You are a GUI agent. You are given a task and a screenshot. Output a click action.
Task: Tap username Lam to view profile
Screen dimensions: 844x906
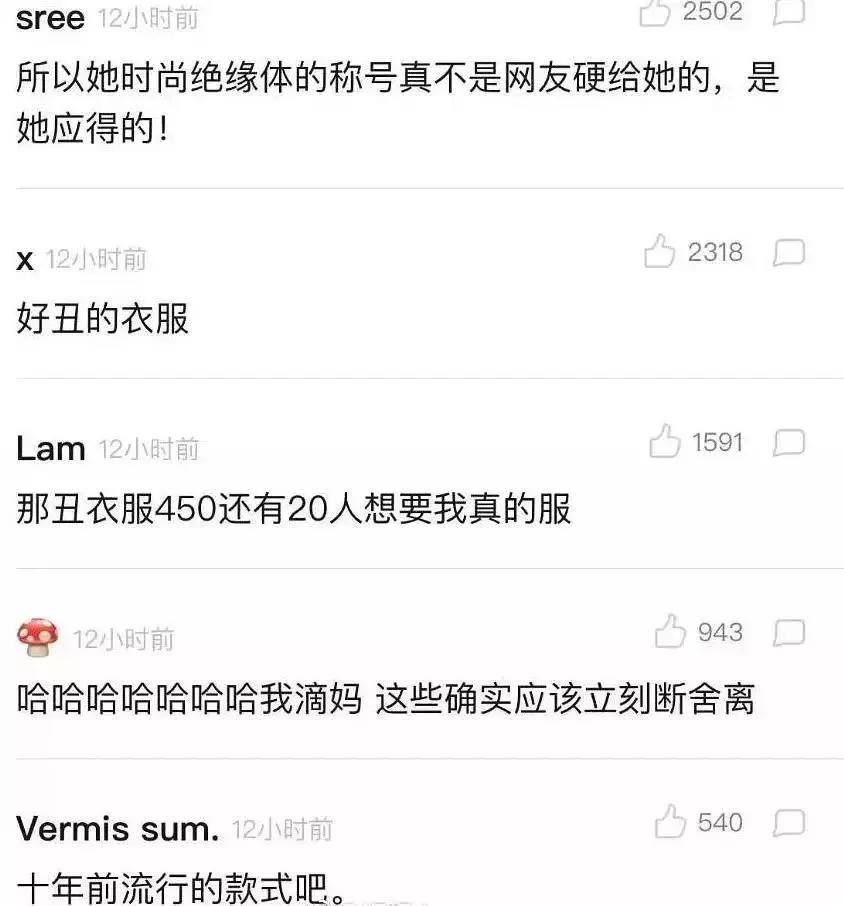[x=50, y=447]
